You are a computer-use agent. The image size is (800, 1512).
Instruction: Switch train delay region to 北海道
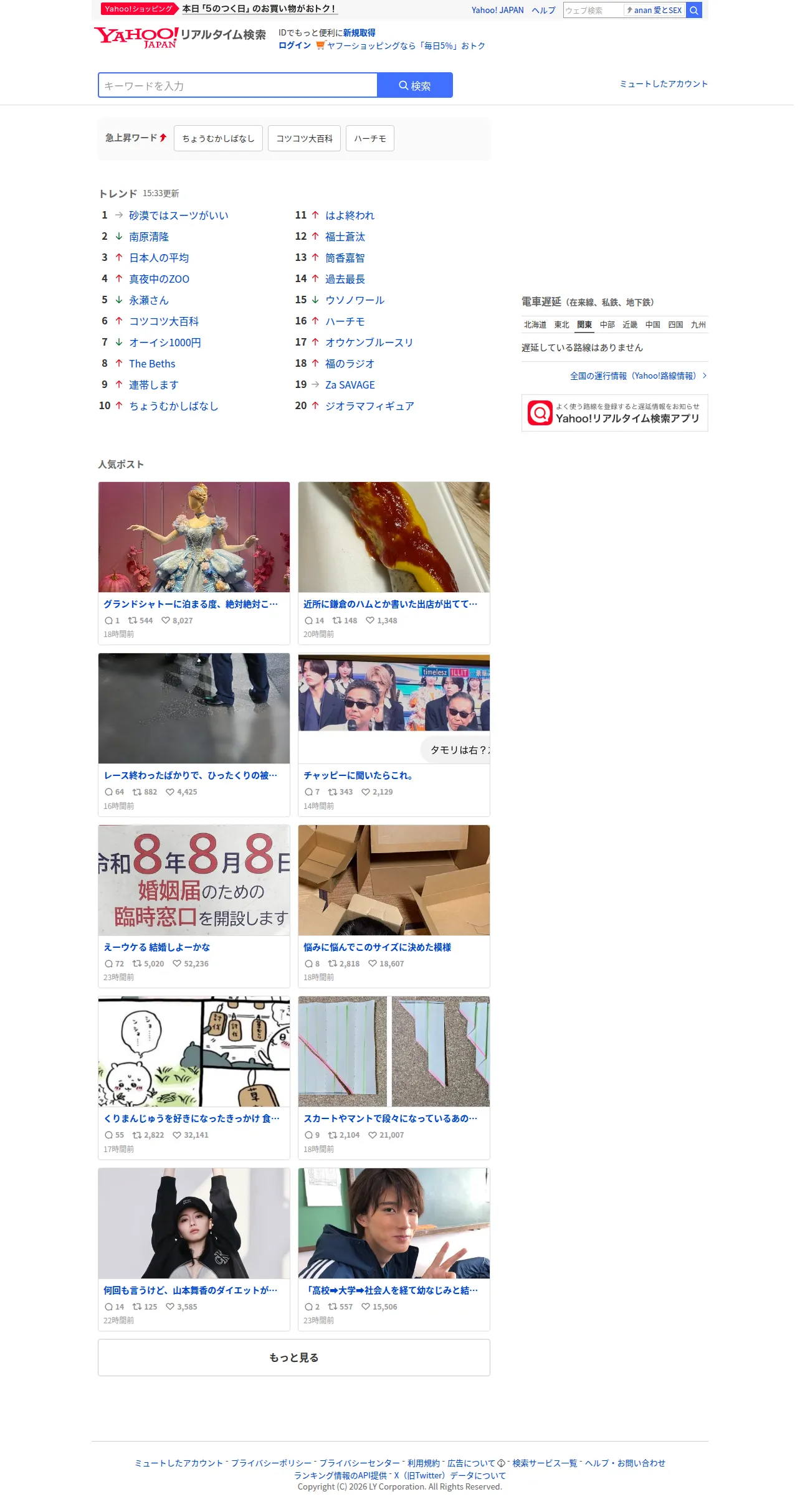(x=535, y=324)
